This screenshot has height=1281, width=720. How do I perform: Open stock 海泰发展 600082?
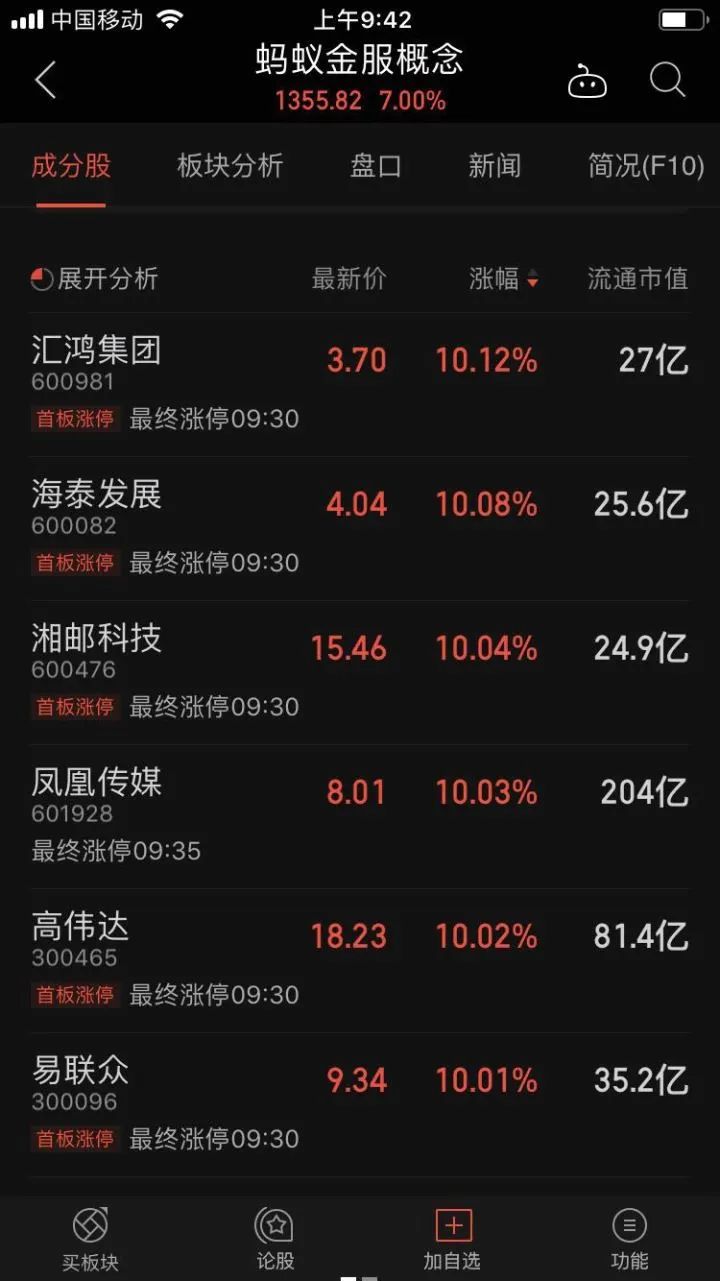(x=96, y=506)
